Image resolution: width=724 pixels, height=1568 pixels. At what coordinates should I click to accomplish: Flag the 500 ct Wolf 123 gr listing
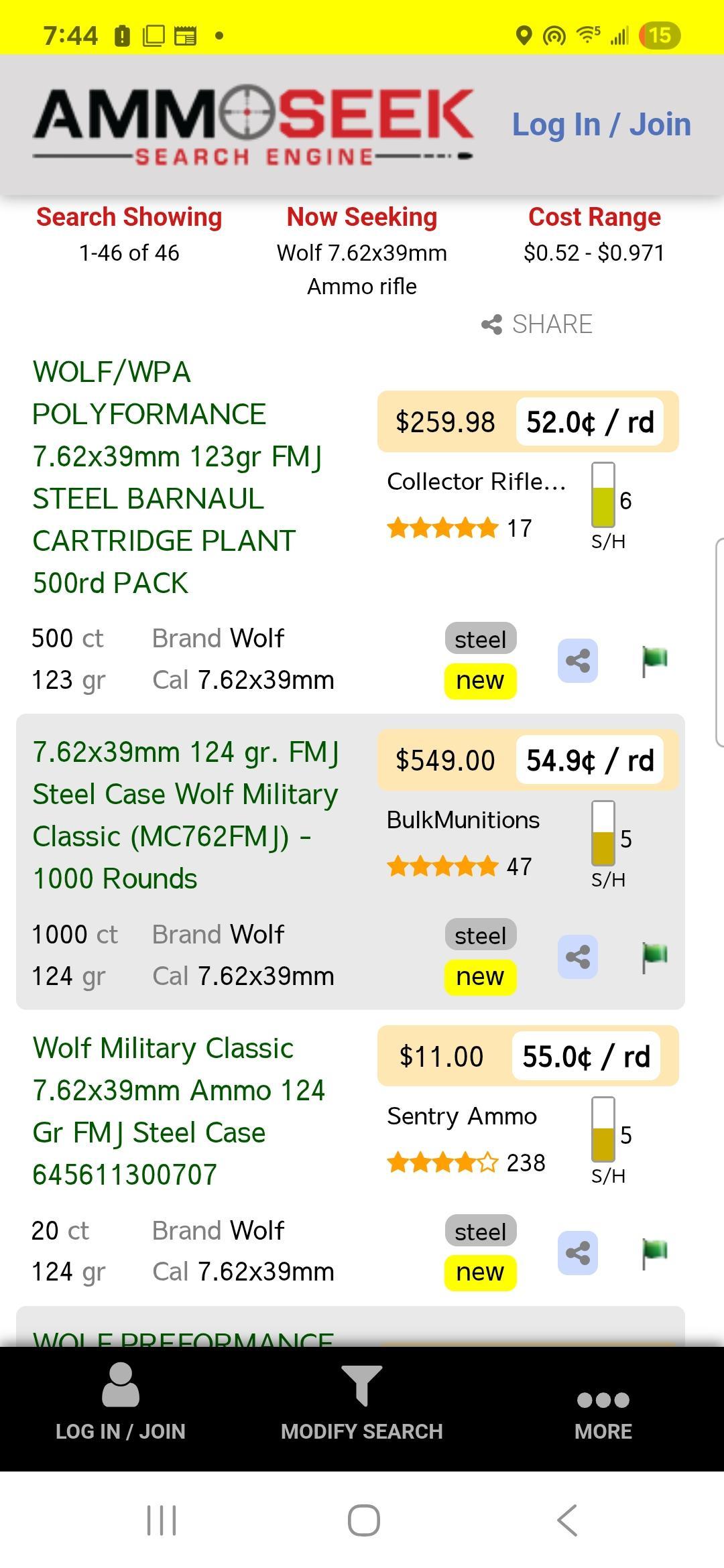654,661
